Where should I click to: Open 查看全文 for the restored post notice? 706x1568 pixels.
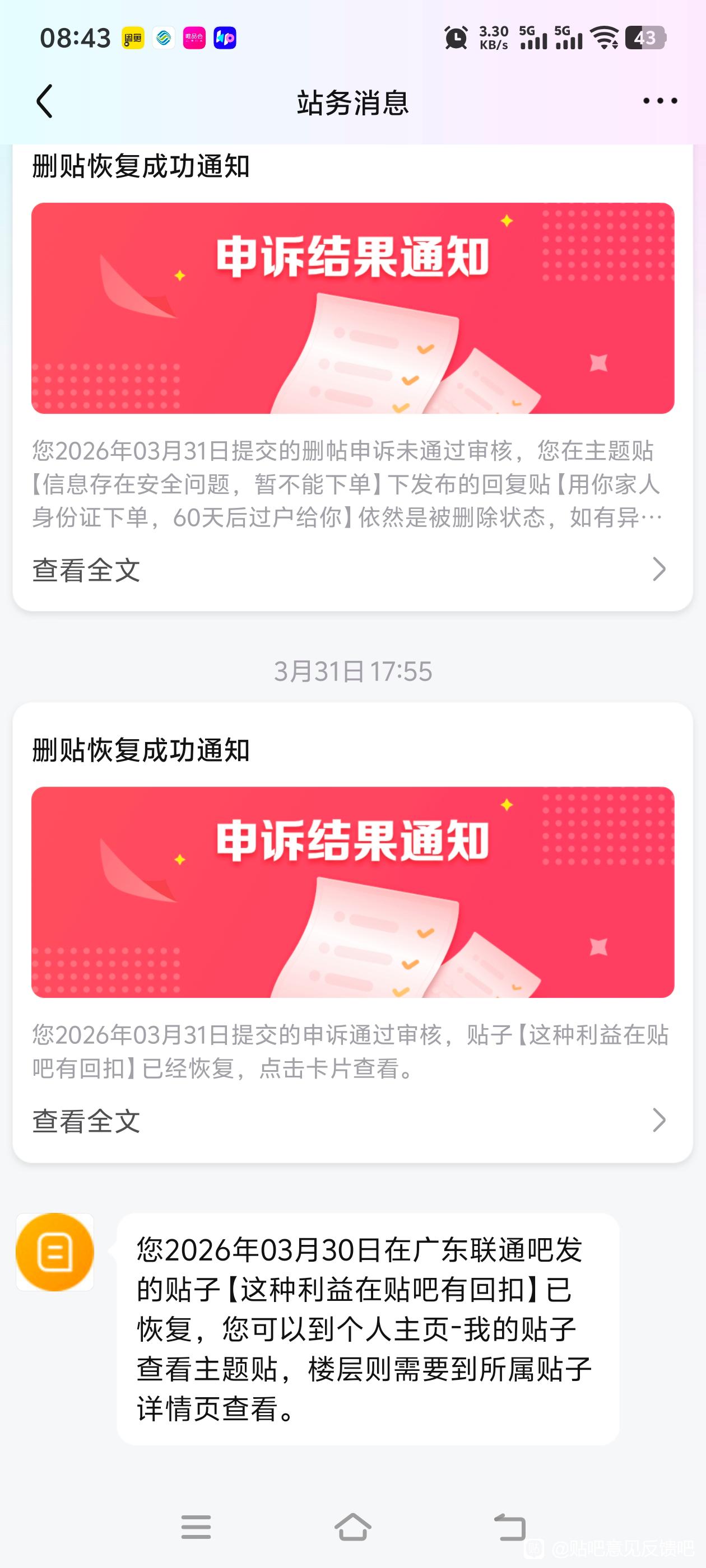pyautogui.click(x=349, y=1121)
